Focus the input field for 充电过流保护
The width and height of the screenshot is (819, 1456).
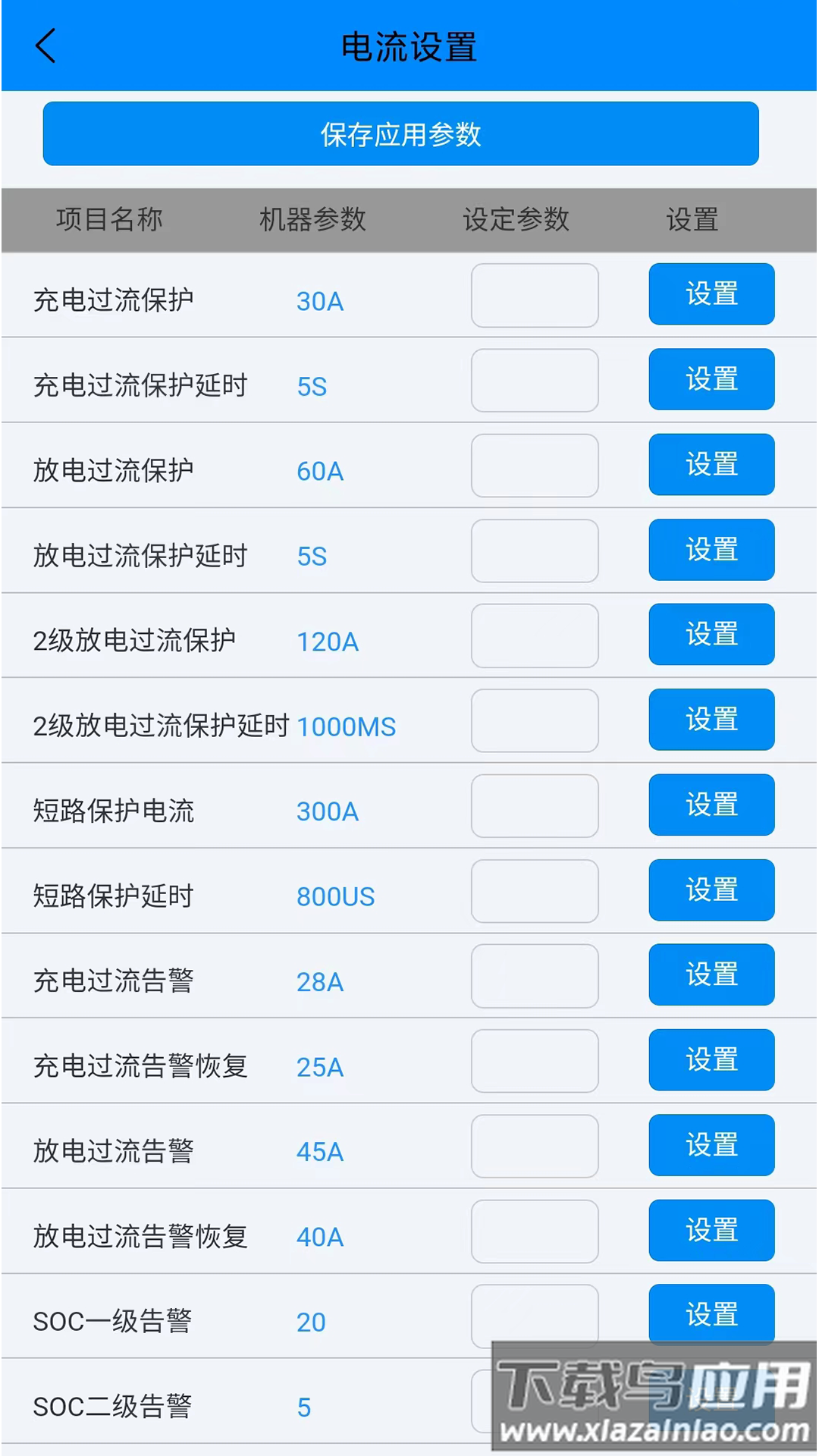click(x=535, y=296)
